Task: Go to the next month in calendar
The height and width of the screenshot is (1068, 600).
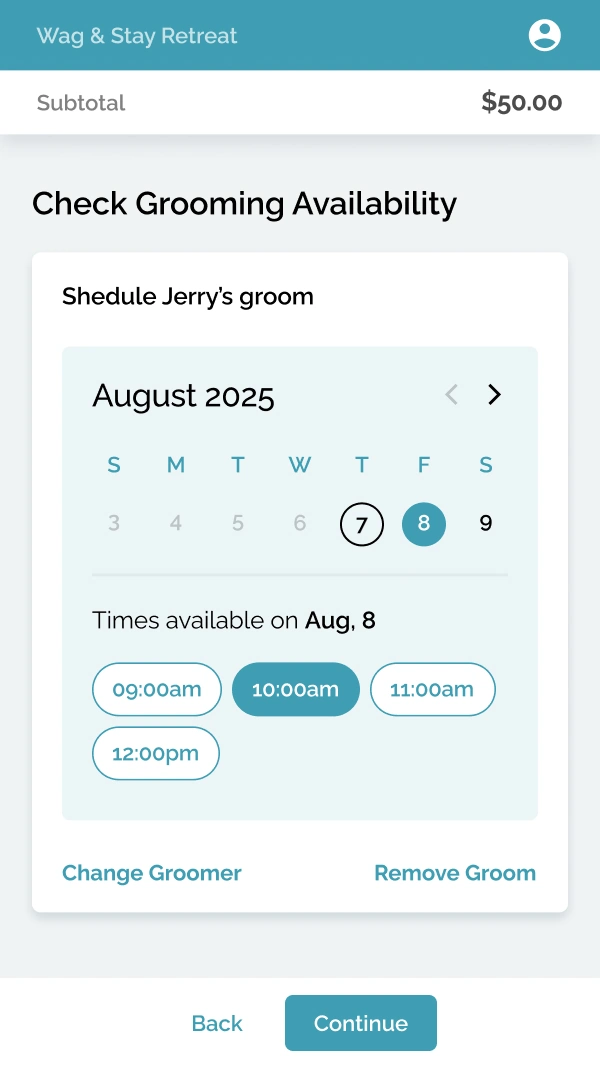Action: [494, 394]
